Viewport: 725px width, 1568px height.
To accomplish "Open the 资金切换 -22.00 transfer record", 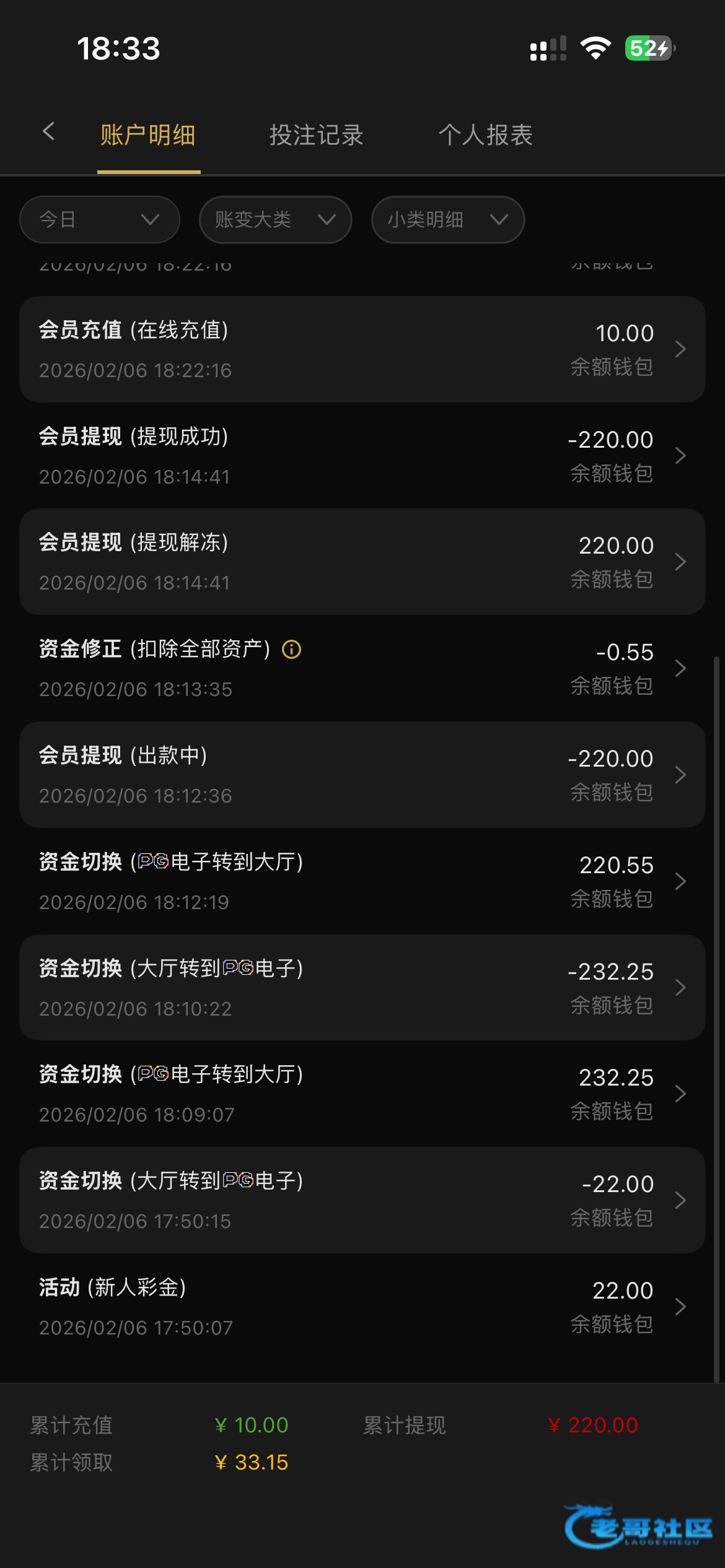I will pyautogui.click(x=362, y=1200).
